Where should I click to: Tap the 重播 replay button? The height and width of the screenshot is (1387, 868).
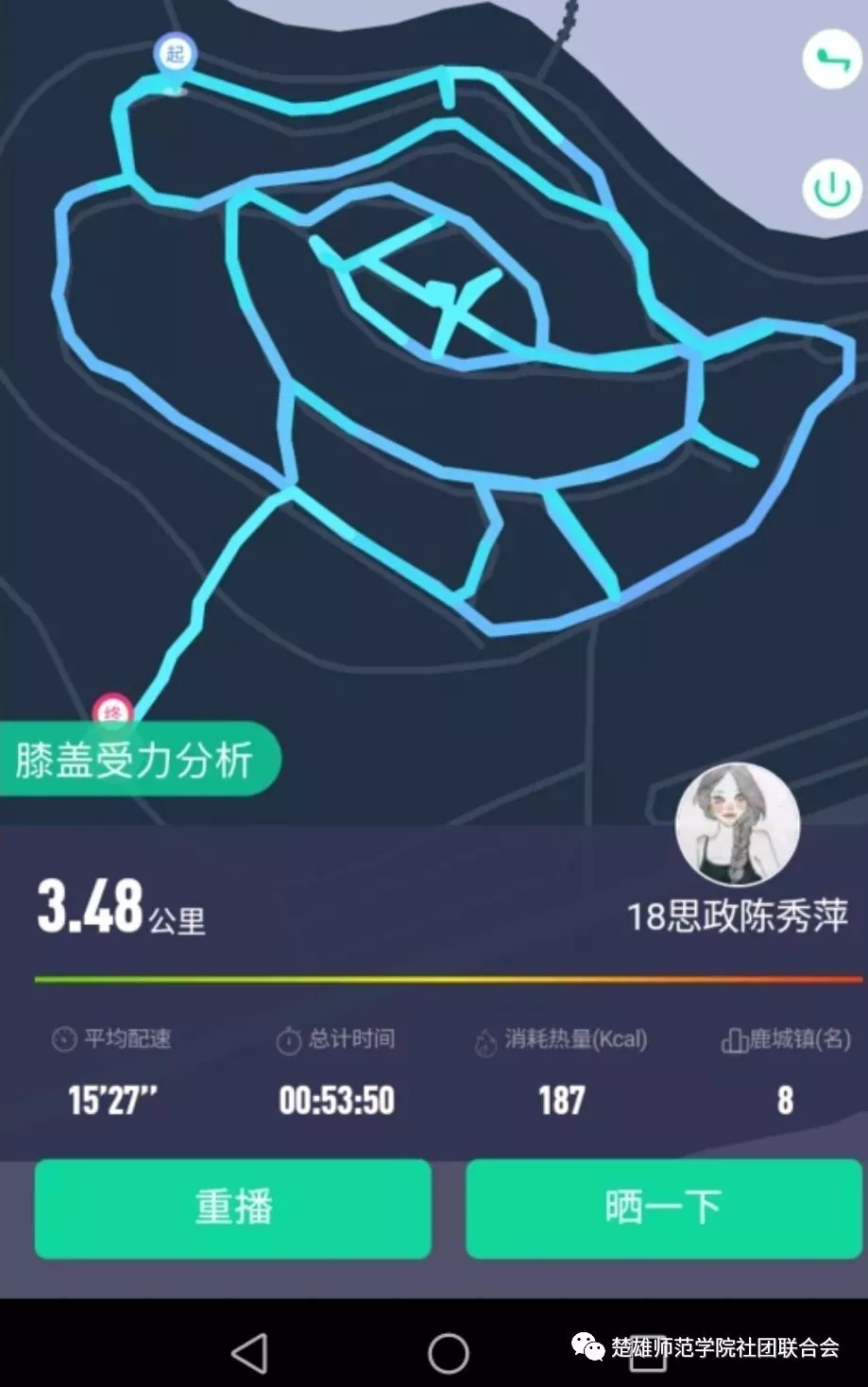233,1208
